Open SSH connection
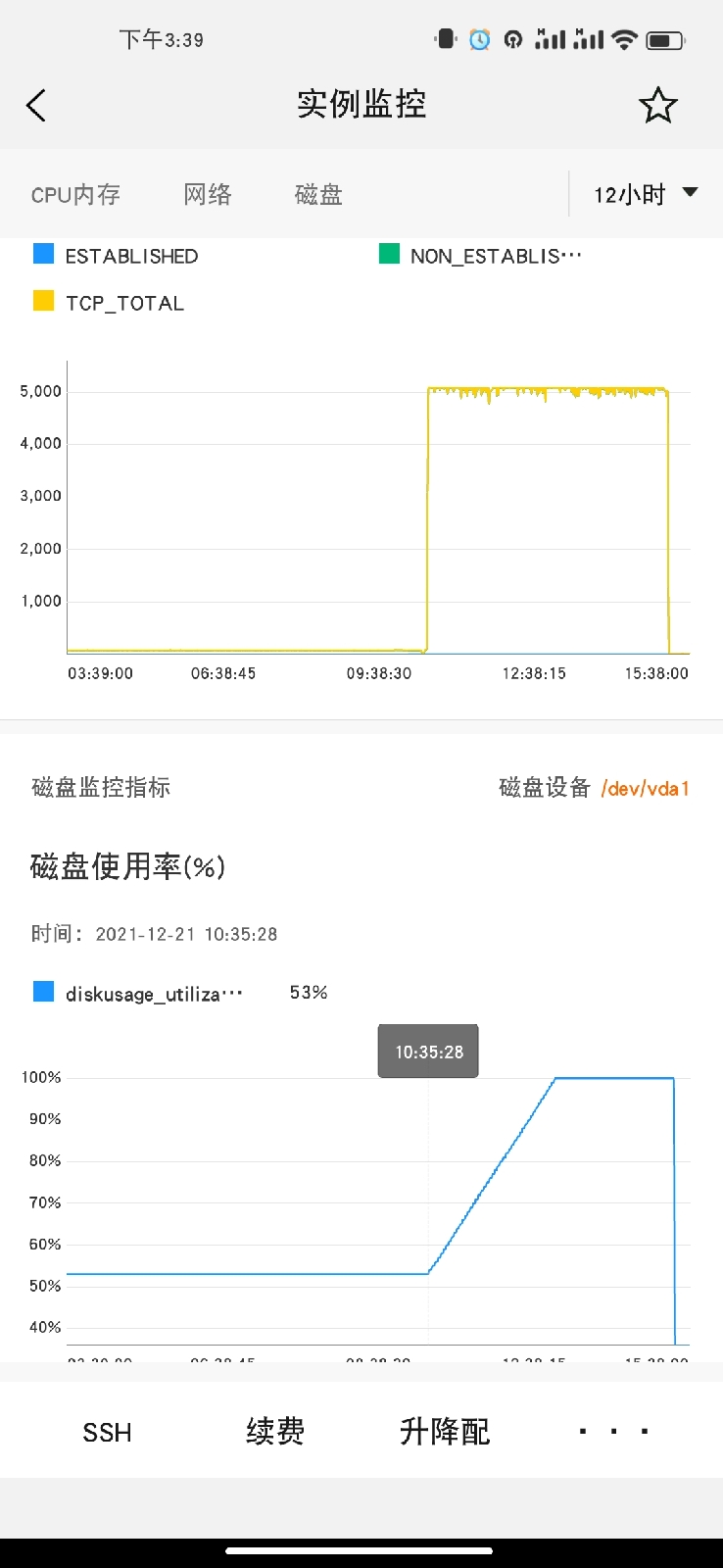This screenshot has height=1568, width=723. (107, 1432)
